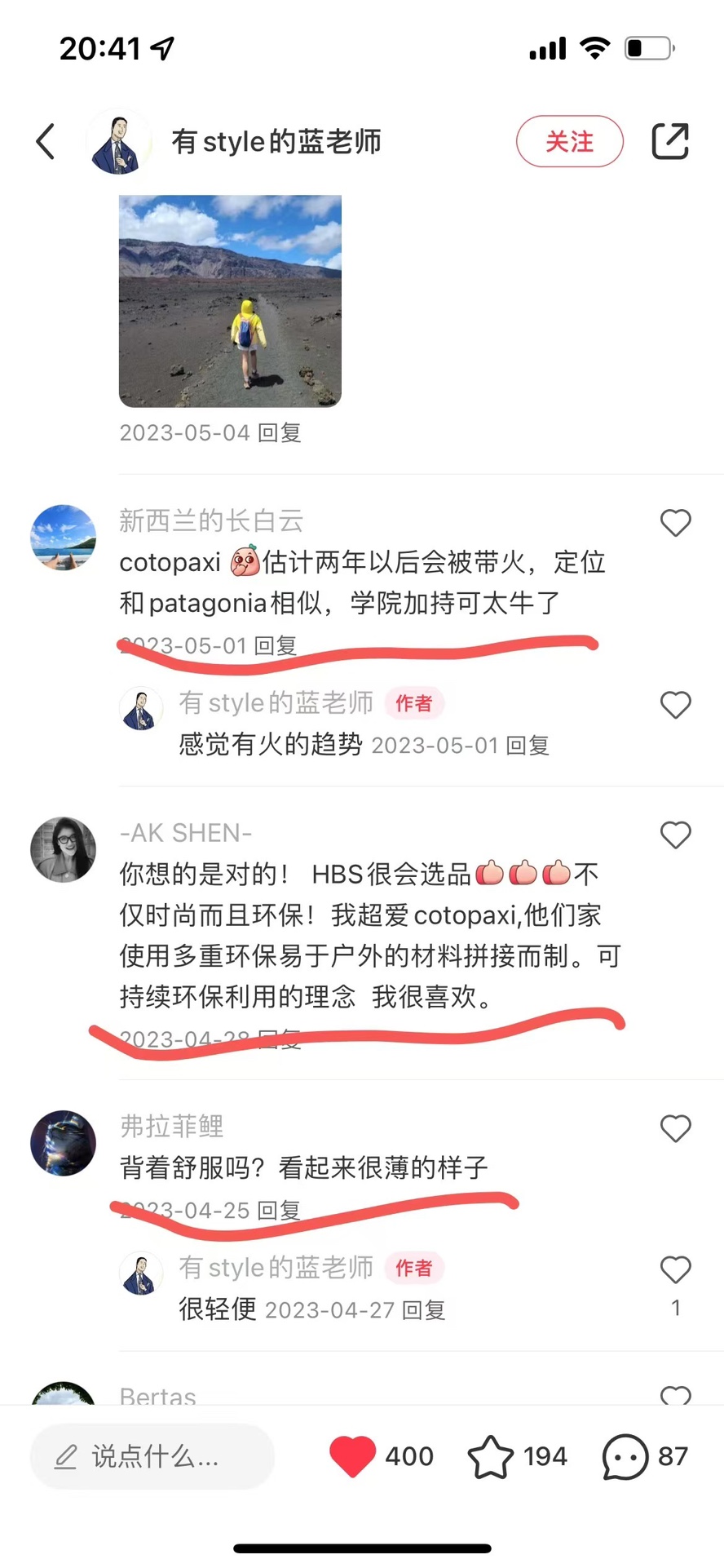
Task: Follow 有style的蓝老师 with 关注 button
Action: pyautogui.click(x=569, y=141)
